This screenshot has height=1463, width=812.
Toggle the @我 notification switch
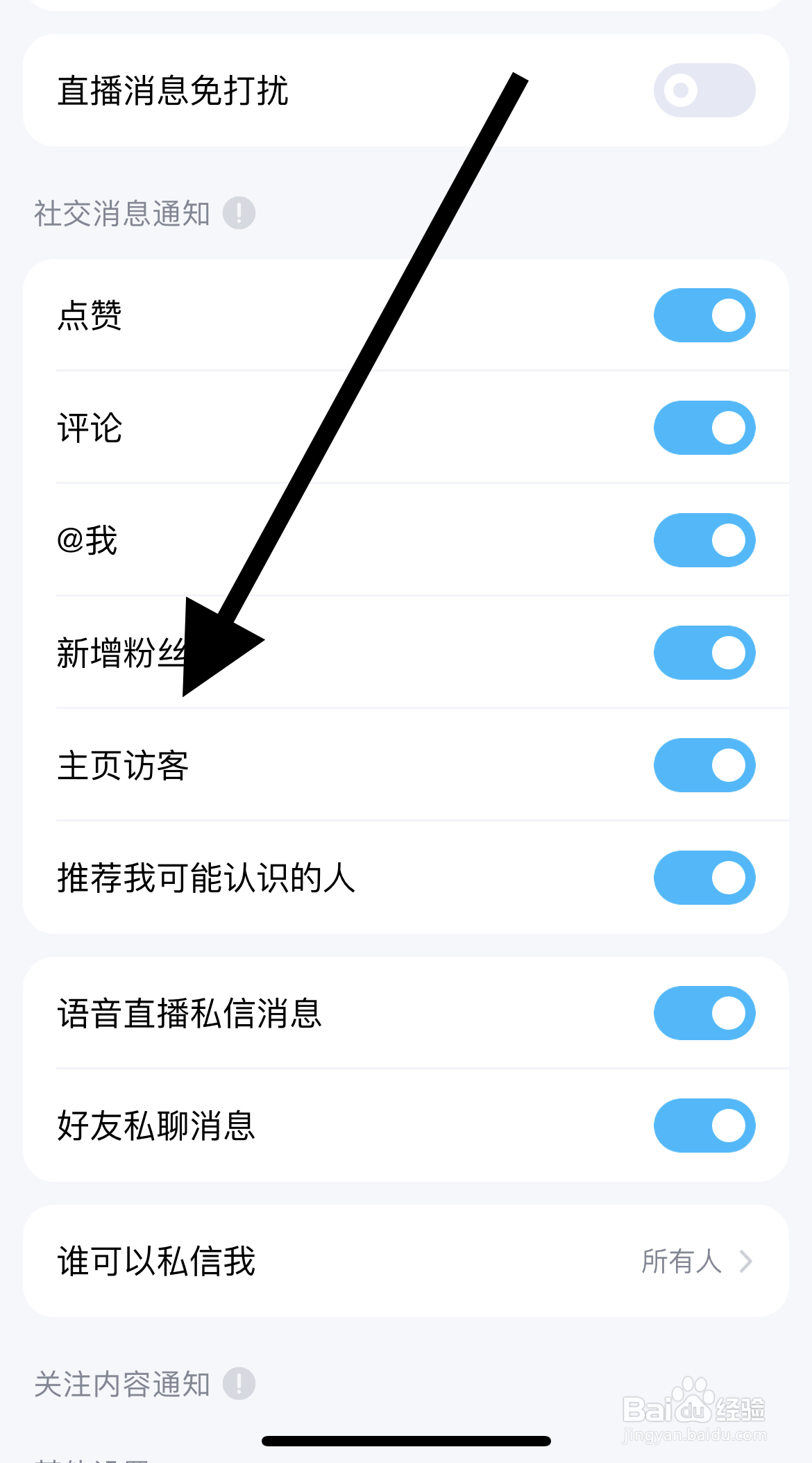pos(704,540)
